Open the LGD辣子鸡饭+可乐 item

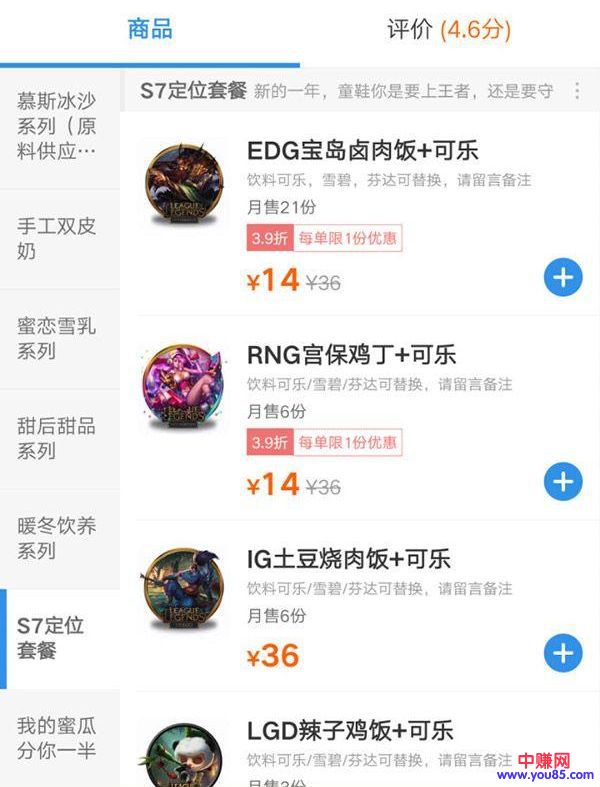coord(349,731)
